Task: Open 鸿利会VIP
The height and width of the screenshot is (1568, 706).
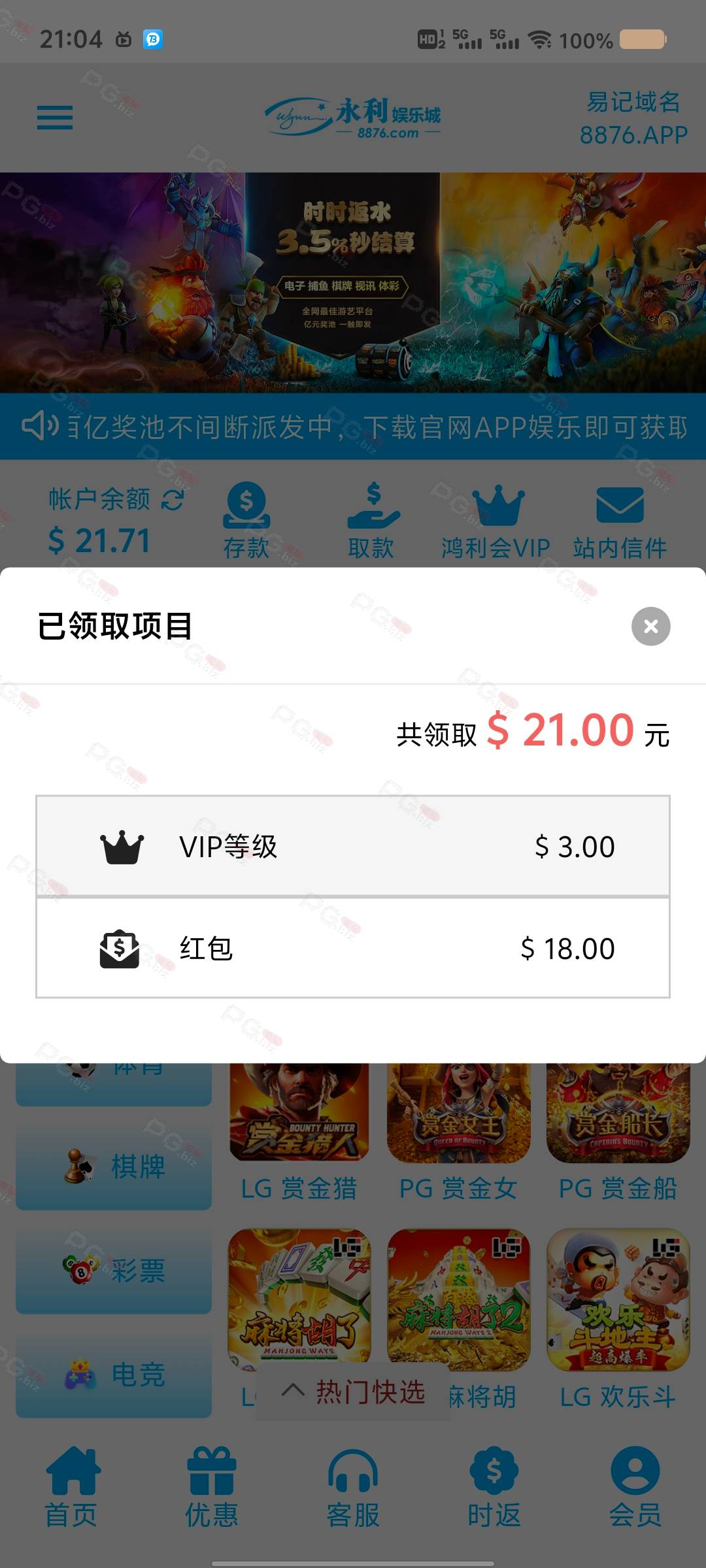Action: [x=496, y=521]
